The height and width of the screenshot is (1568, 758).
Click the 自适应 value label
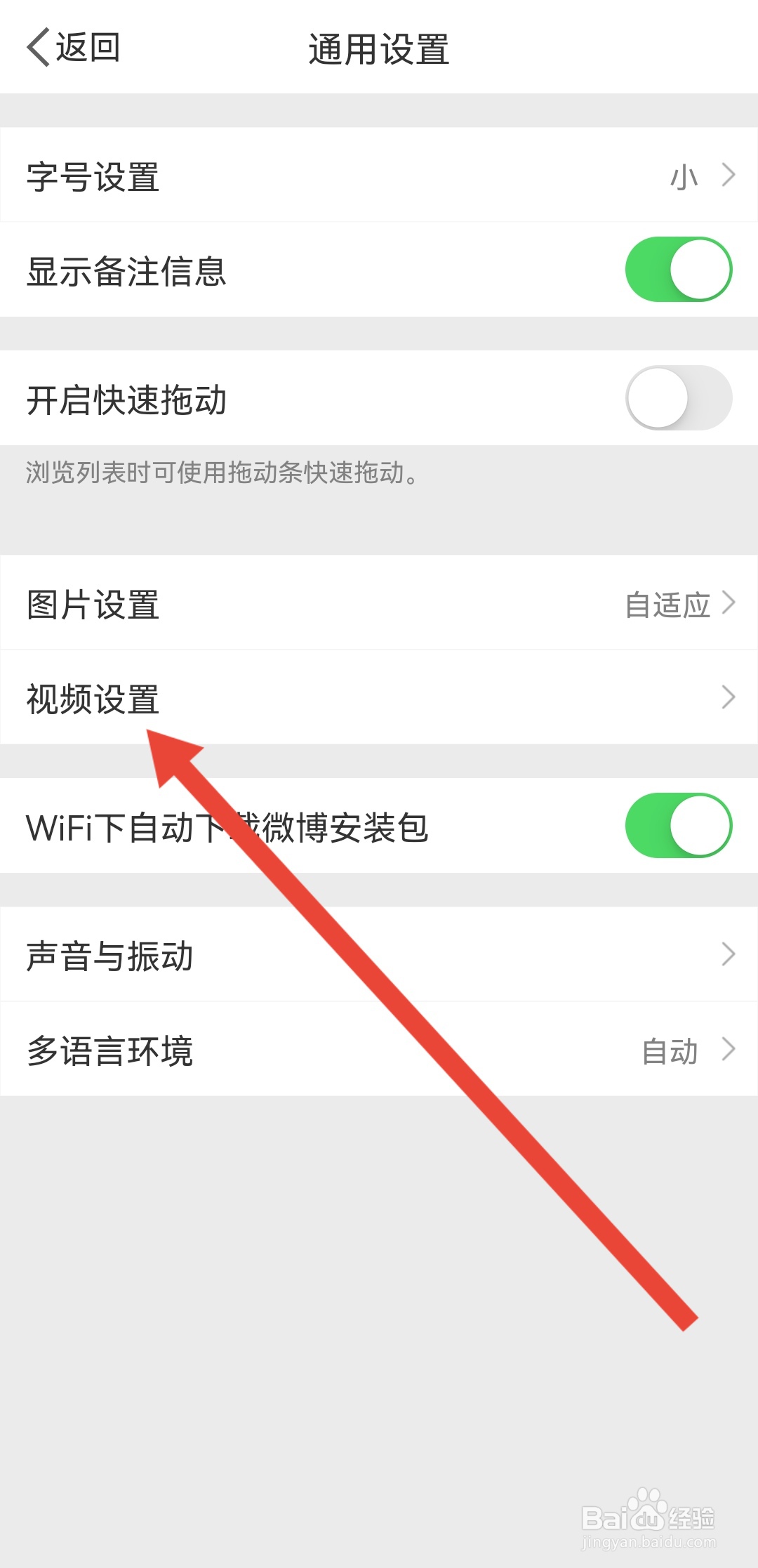tap(667, 604)
